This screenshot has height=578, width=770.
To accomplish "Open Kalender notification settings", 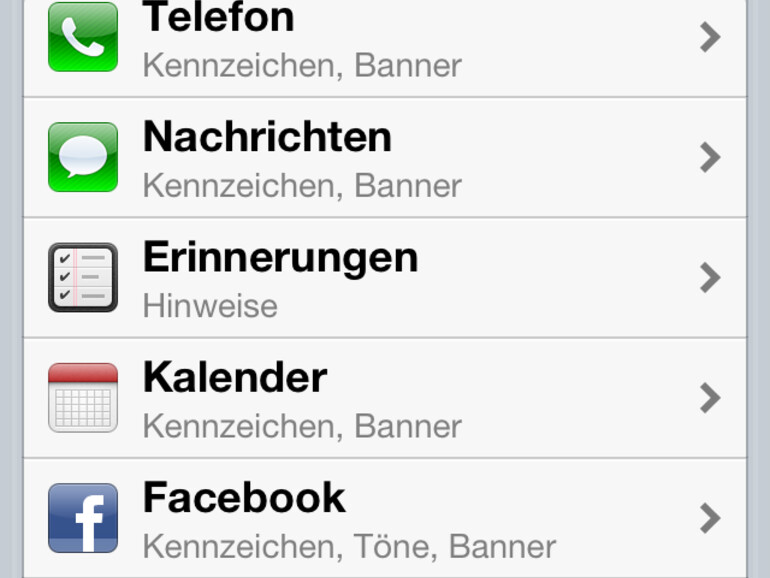I will [x=384, y=398].
